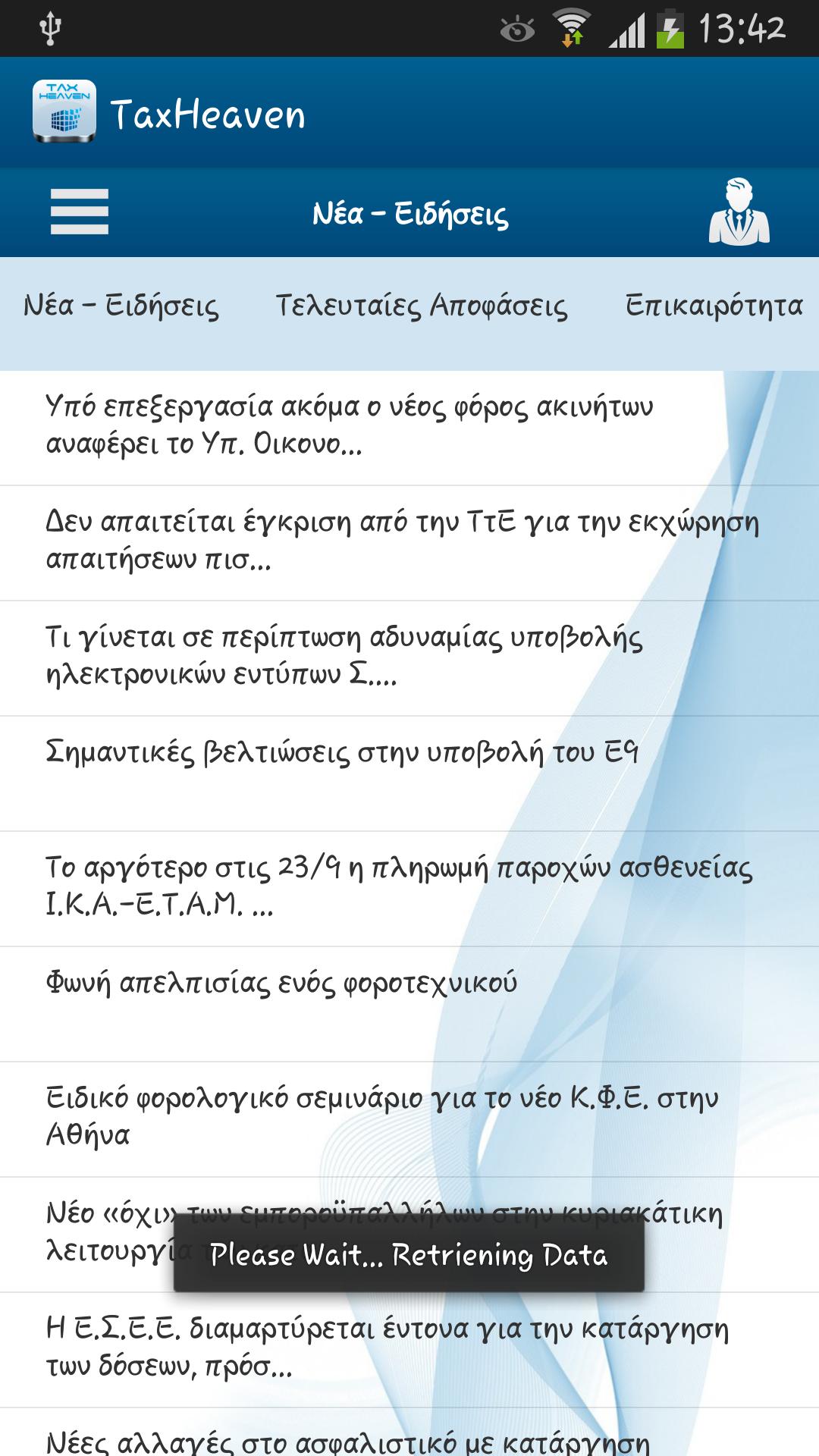Open the hamburger drawer menu
Screen dimensions: 819x1456
(79, 212)
